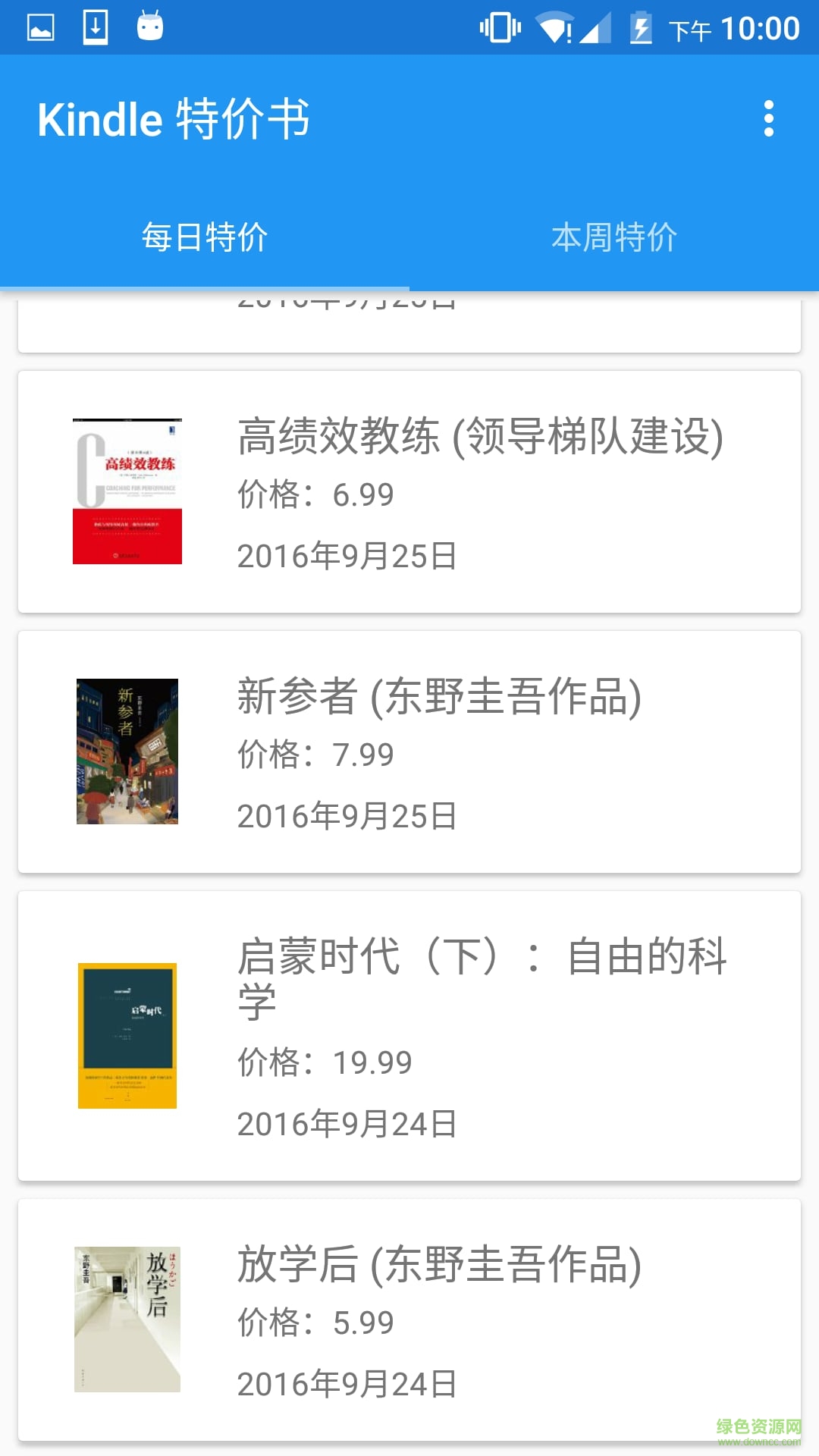Select the 每日特价 tab
Image resolution: width=819 pixels, height=1456 pixels.
coord(205,237)
